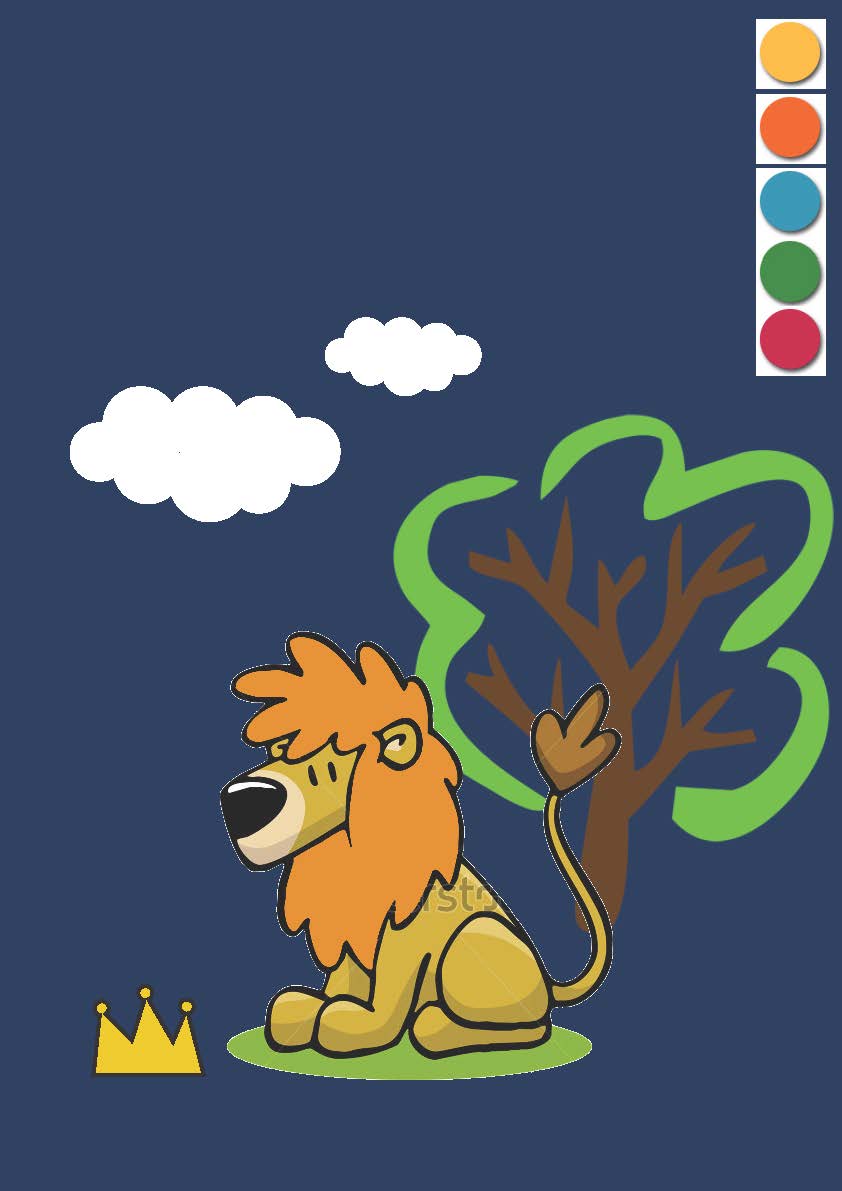Pick the red color swatch
This screenshot has height=1191, width=842.
(x=790, y=338)
